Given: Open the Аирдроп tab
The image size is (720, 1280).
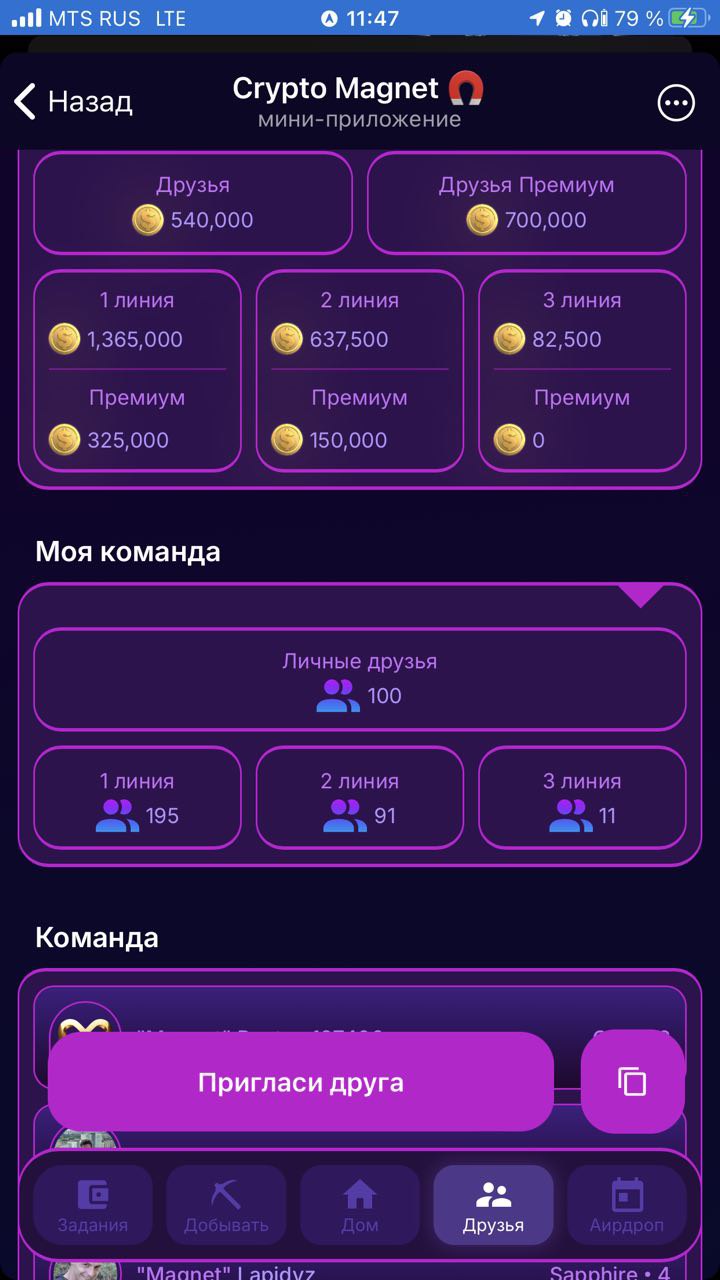Looking at the screenshot, I should coord(627,1205).
